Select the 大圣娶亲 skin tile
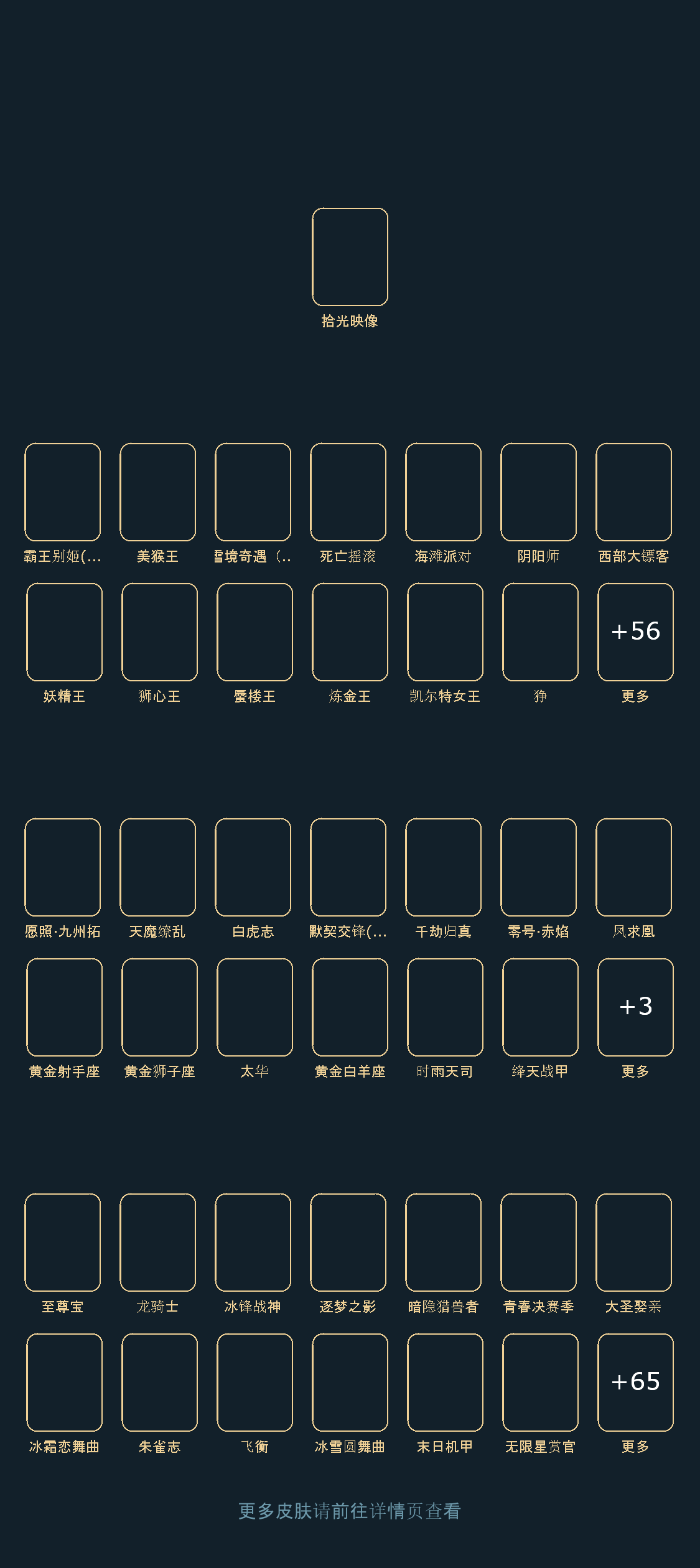The width and height of the screenshot is (700, 1568). pos(633,1243)
